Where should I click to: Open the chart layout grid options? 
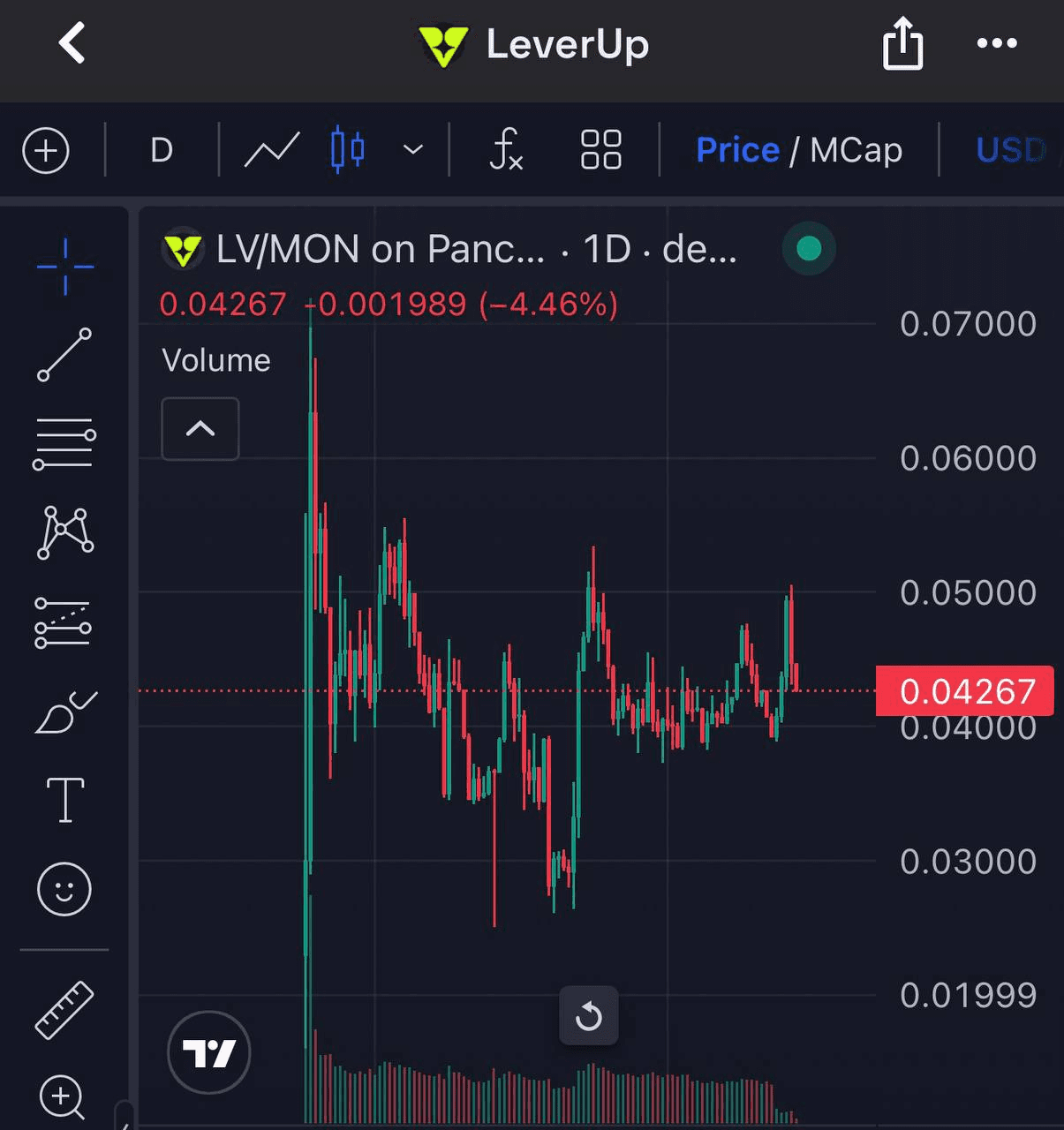click(601, 150)
